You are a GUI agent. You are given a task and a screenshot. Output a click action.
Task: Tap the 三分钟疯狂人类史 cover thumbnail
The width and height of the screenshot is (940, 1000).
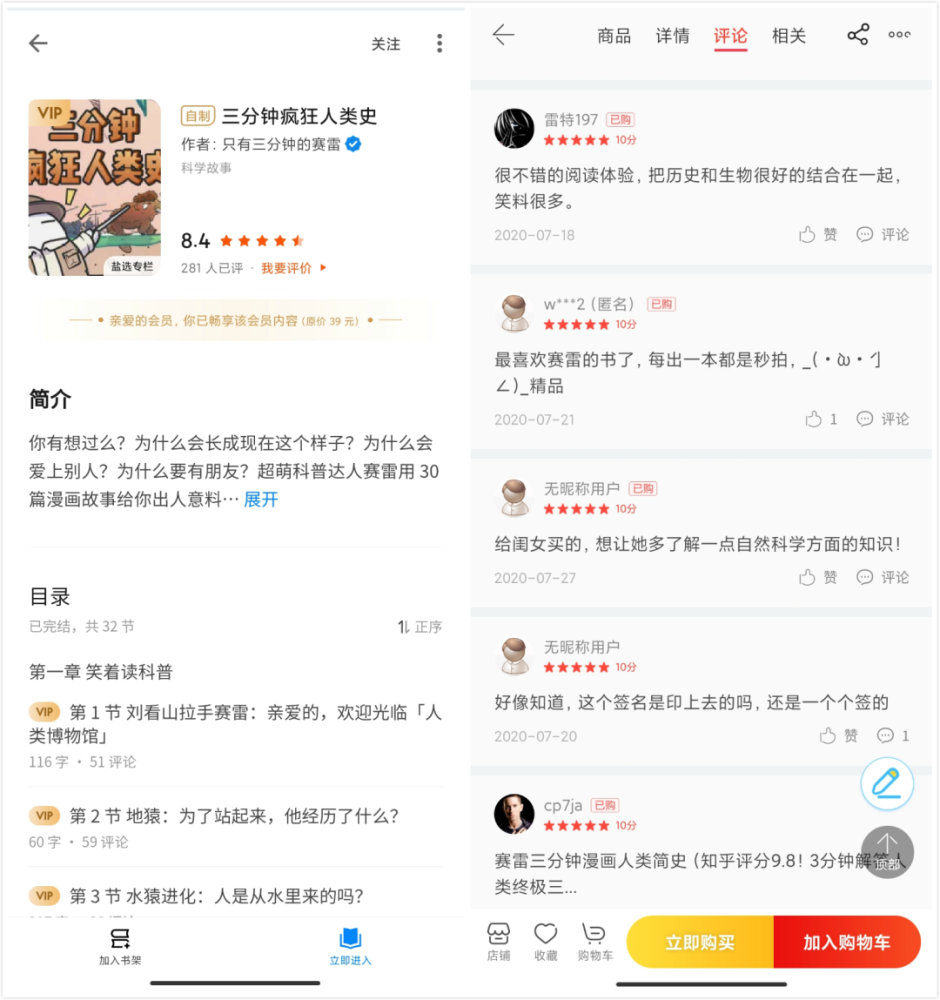pyautogui.click(x=94, y=186)
